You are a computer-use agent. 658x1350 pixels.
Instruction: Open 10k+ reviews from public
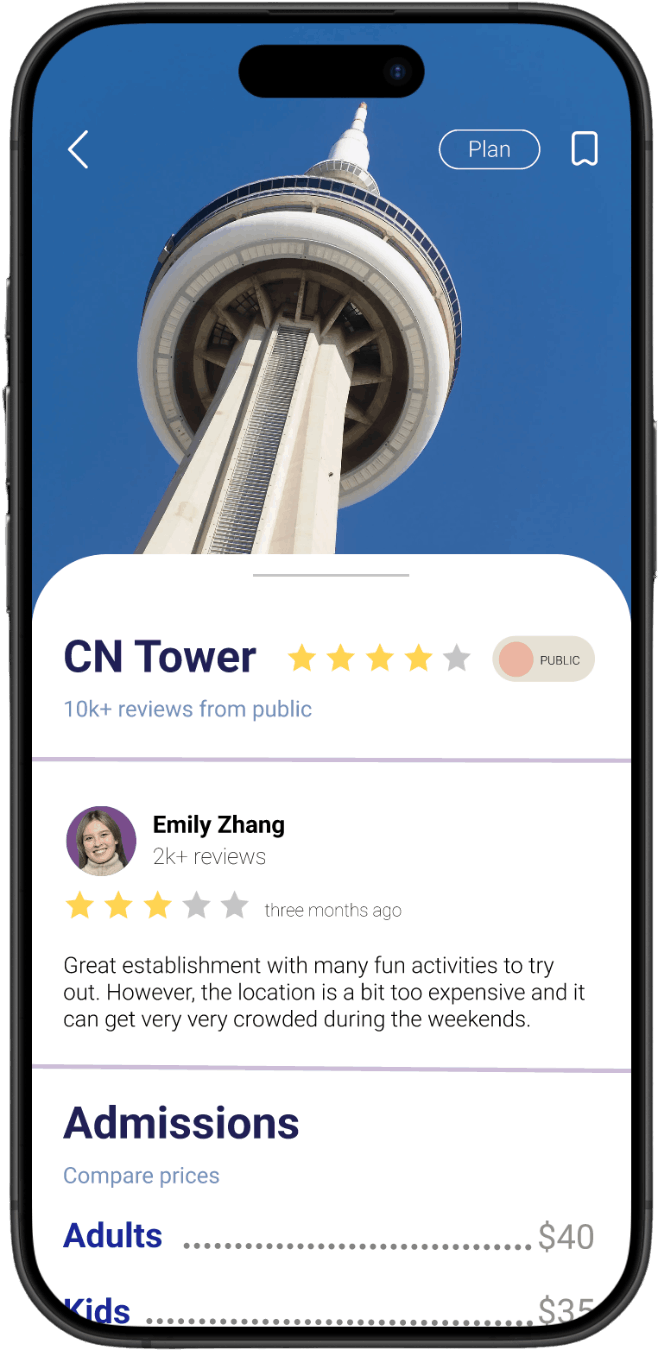tap(188, 709)
